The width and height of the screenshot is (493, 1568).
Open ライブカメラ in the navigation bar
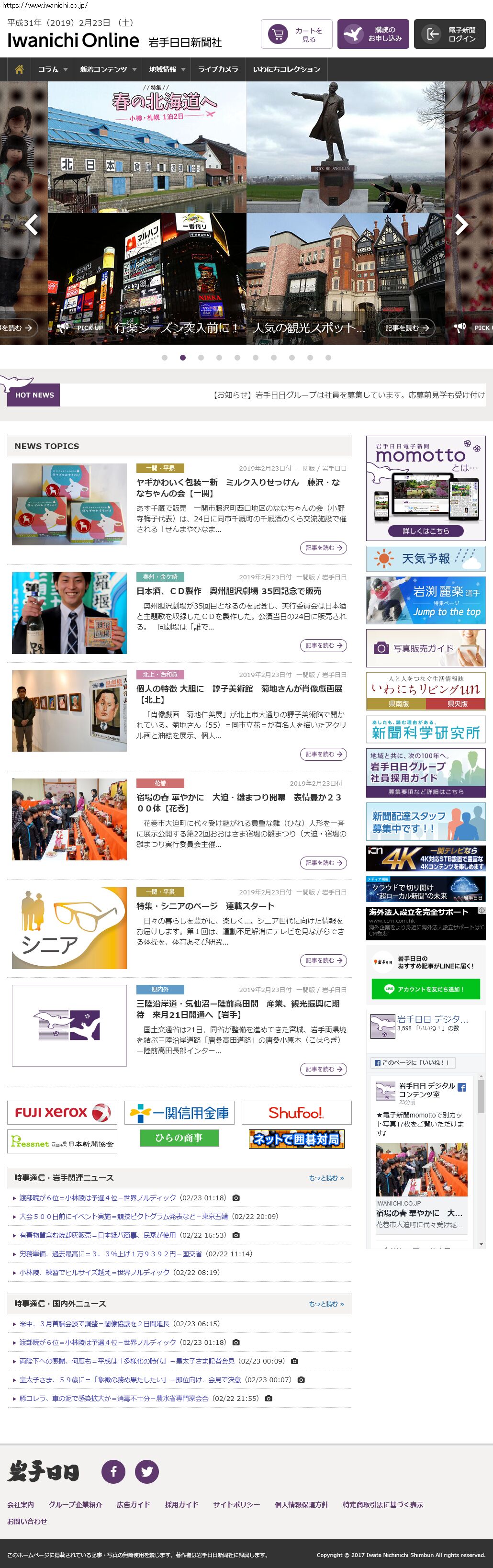(218, 69)
